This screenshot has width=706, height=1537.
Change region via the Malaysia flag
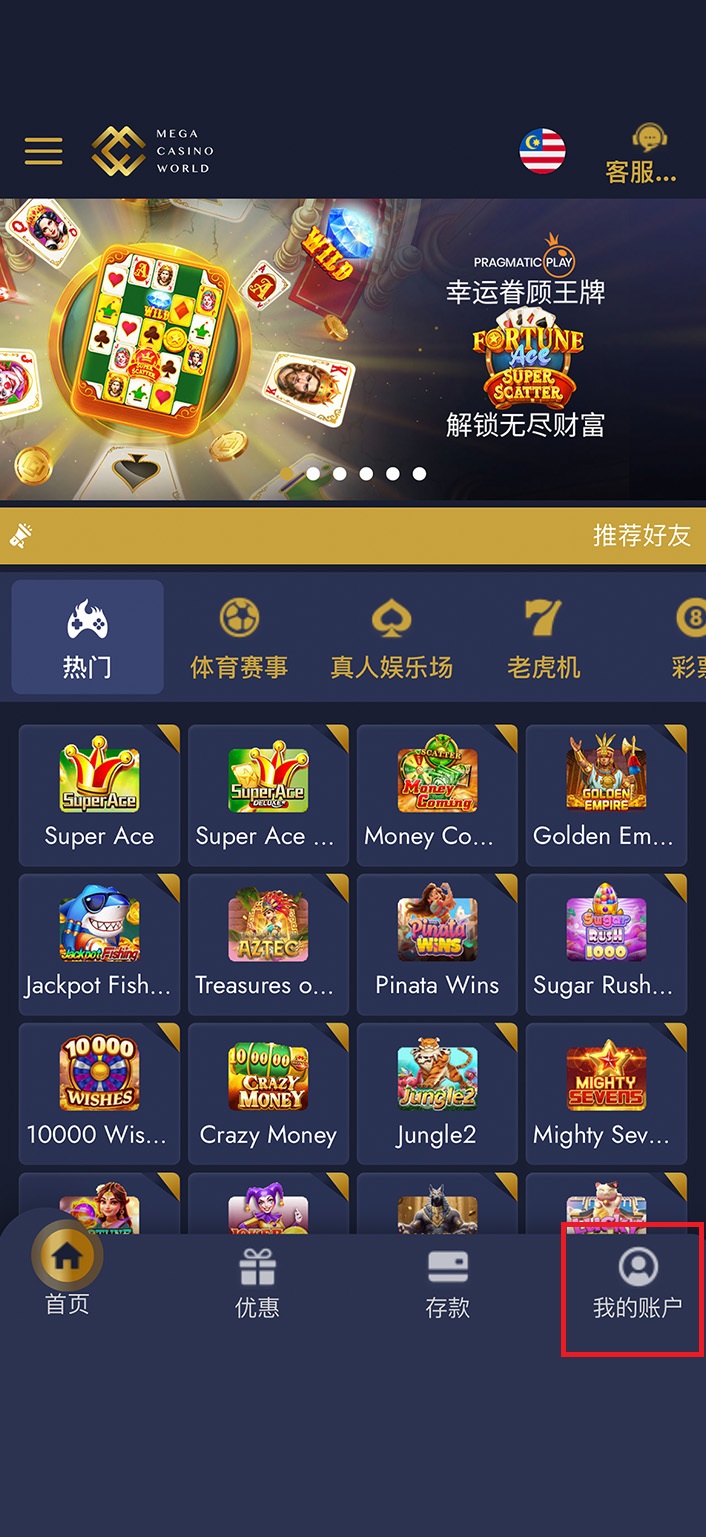(542, 151)
